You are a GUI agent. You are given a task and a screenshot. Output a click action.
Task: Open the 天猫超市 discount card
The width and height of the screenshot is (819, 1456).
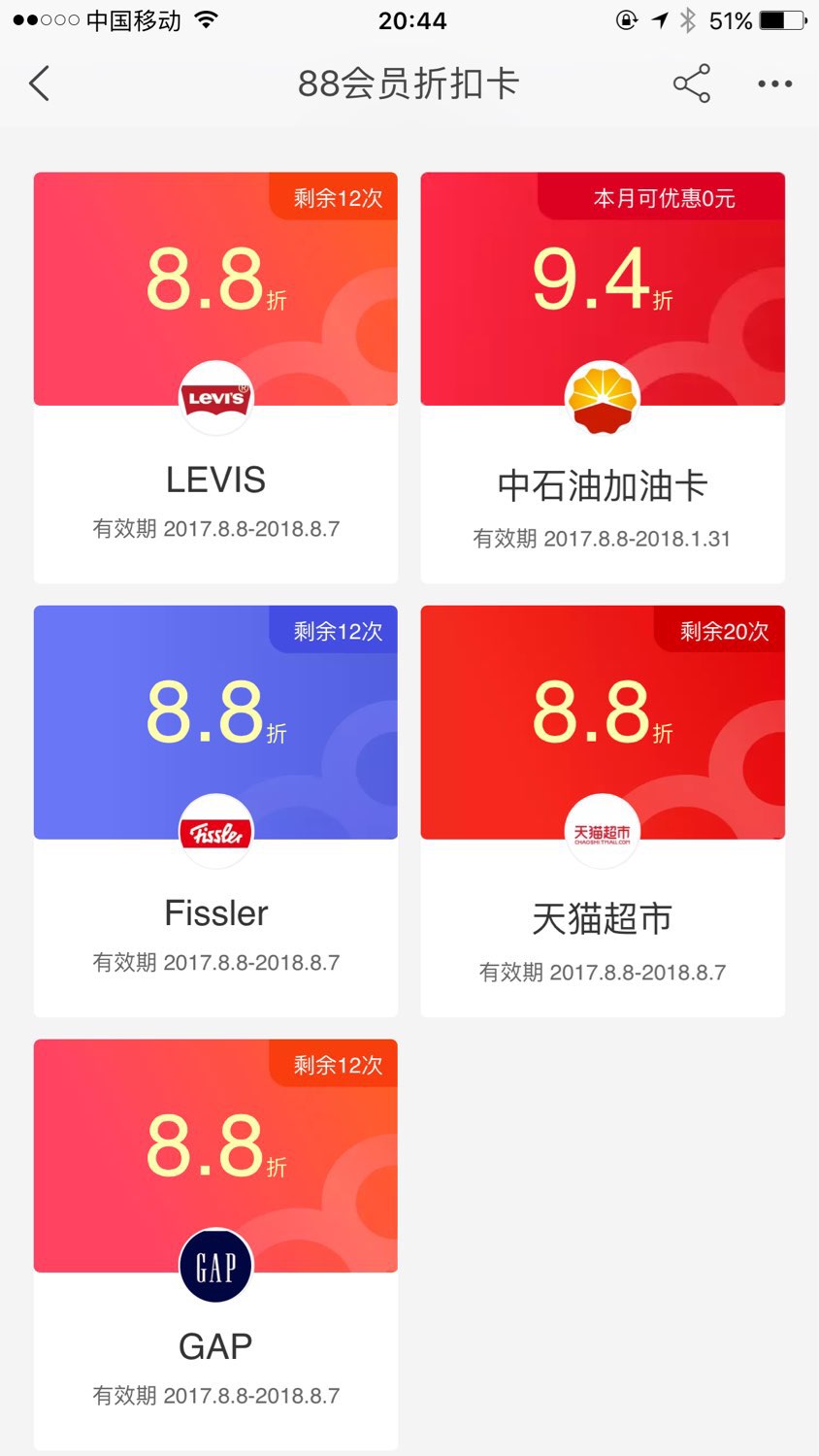[603, 806]
